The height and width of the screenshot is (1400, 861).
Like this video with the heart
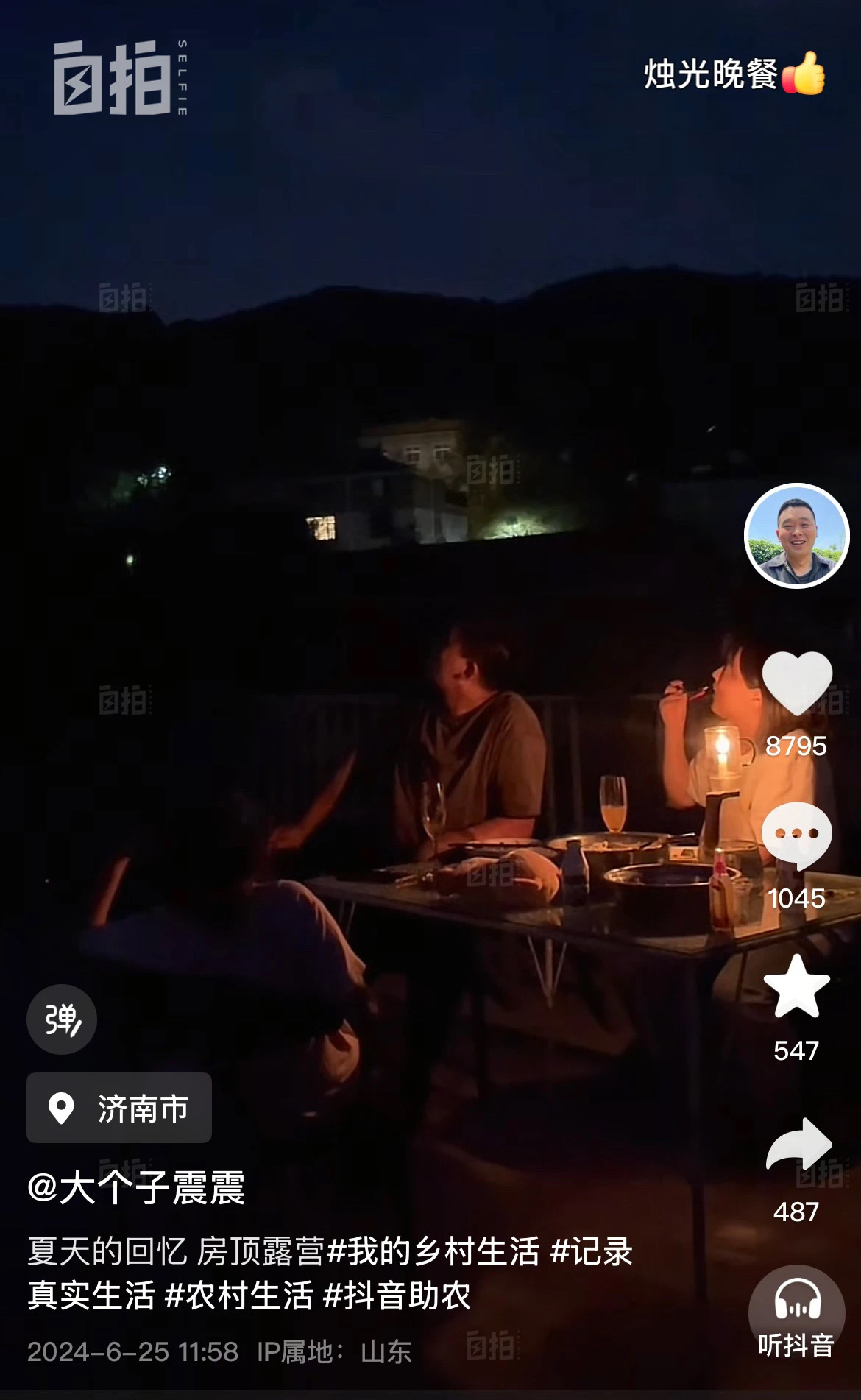click(x=796, y=683)
